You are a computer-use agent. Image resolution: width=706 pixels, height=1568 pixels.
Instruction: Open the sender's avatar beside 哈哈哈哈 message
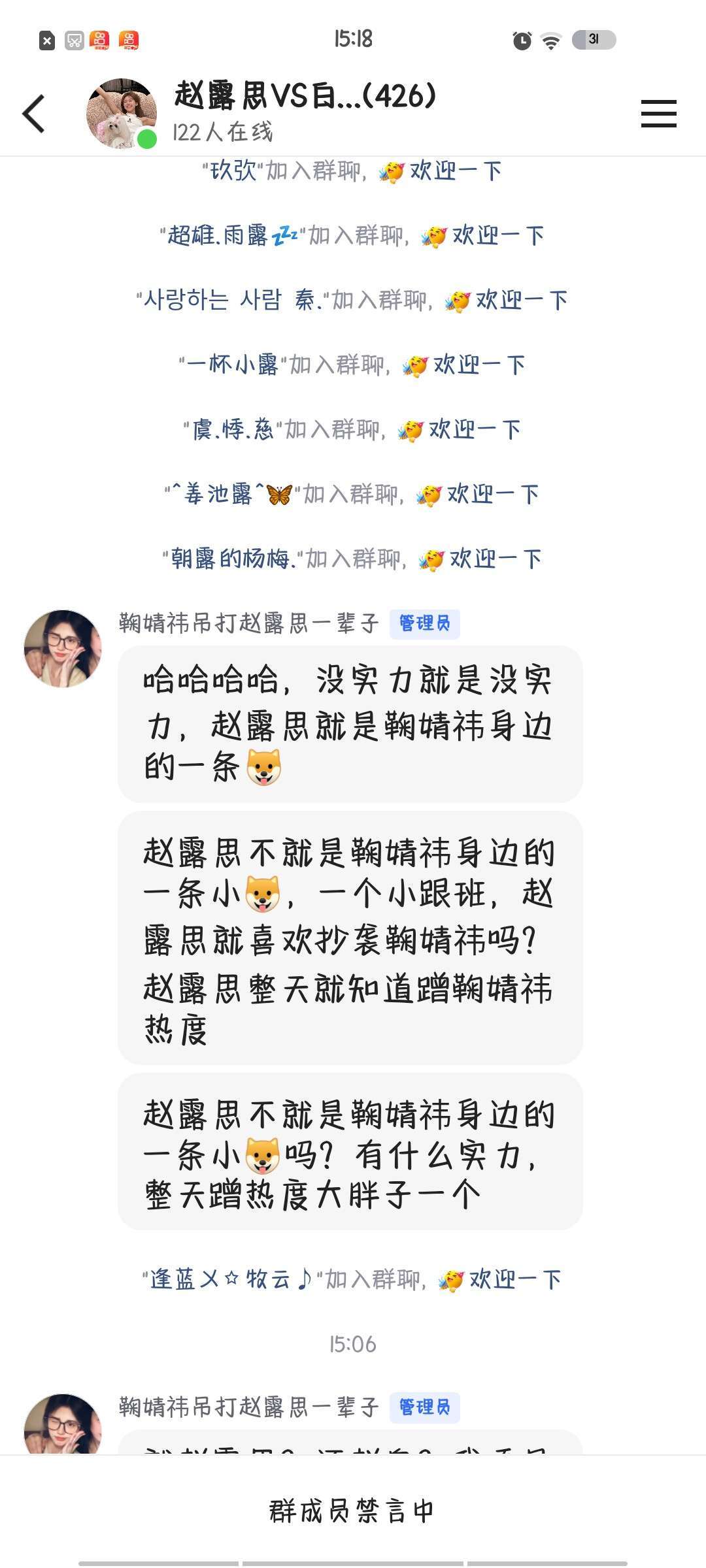point(63,649)
